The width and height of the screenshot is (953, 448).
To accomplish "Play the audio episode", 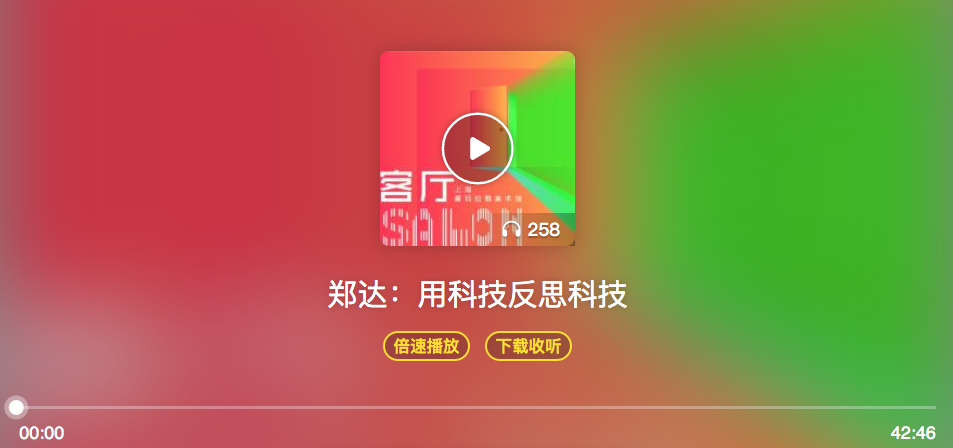I will click(x=477, y=149).
